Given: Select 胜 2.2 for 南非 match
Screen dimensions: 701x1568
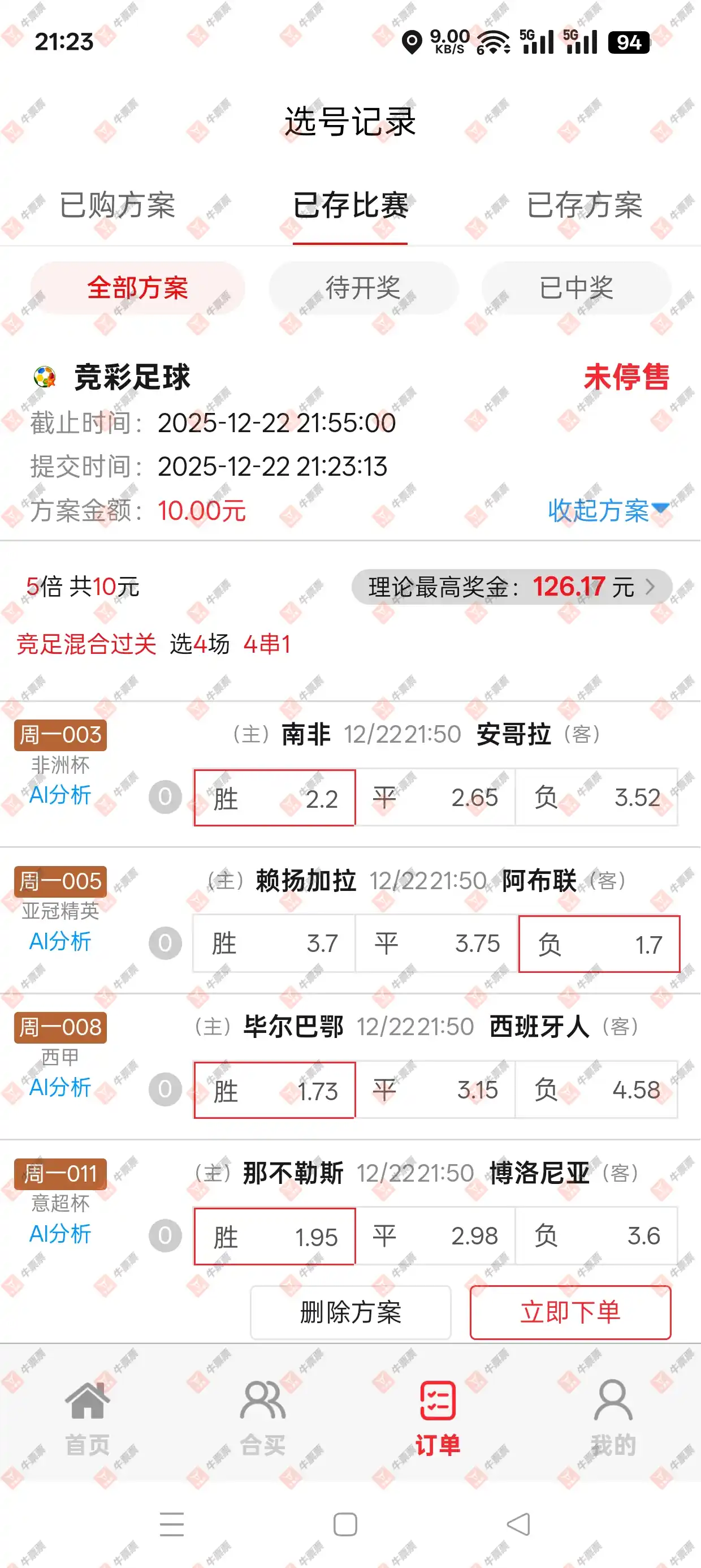Looking at the screenshot, I should (274, 798).
